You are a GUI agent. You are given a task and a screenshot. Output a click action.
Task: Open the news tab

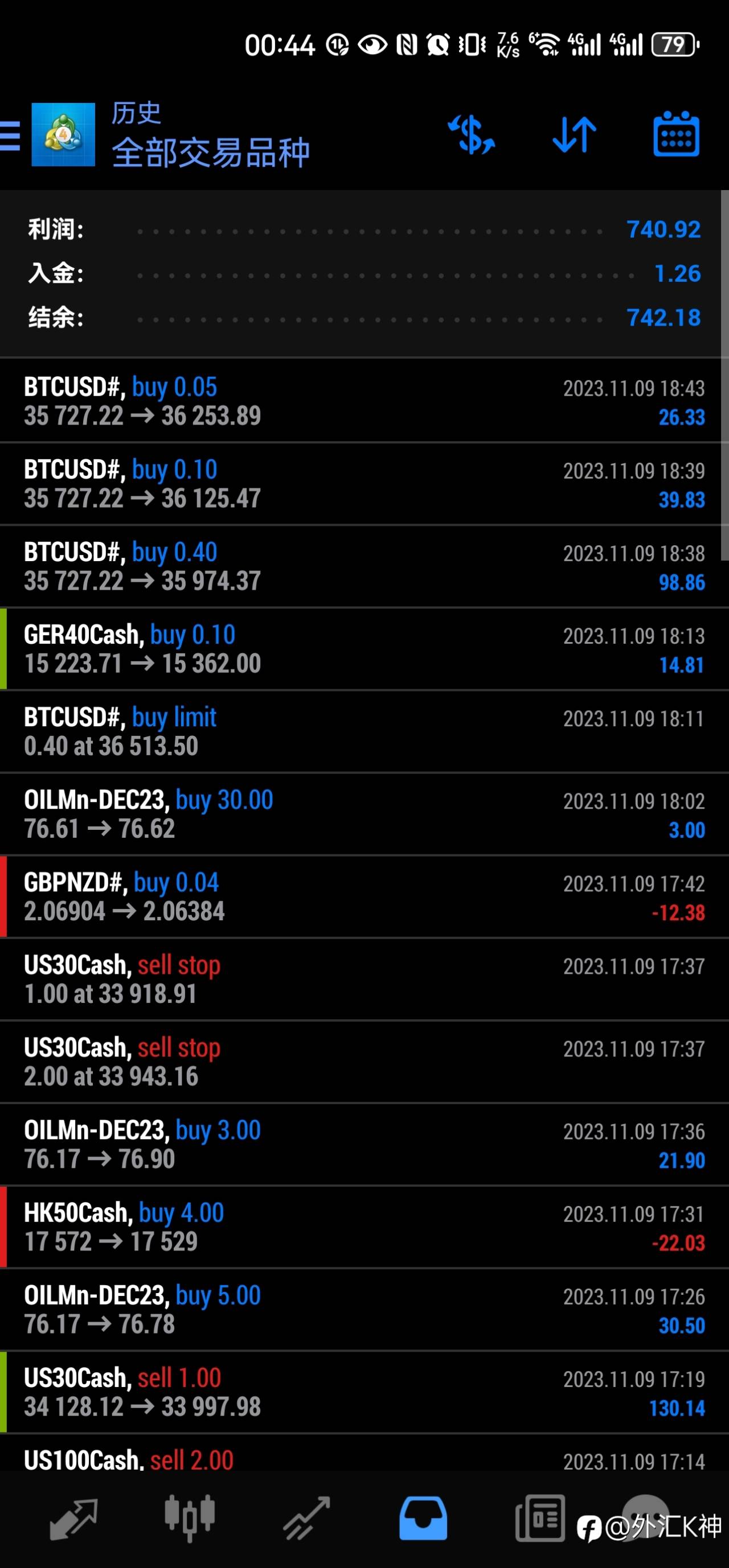click(x=539, y=1518)
